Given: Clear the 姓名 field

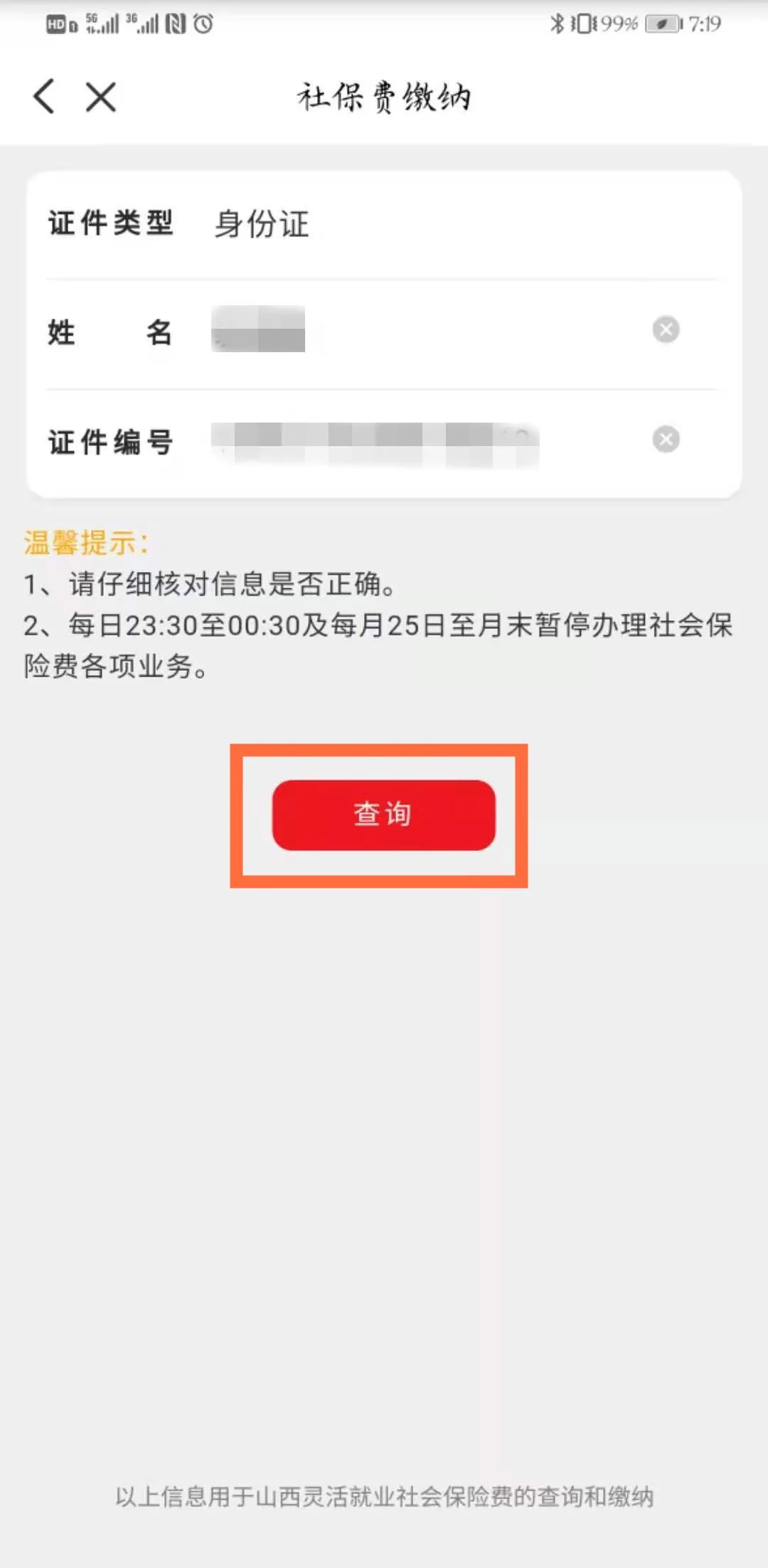Looking at the screenshot, I should pos(666,329).
